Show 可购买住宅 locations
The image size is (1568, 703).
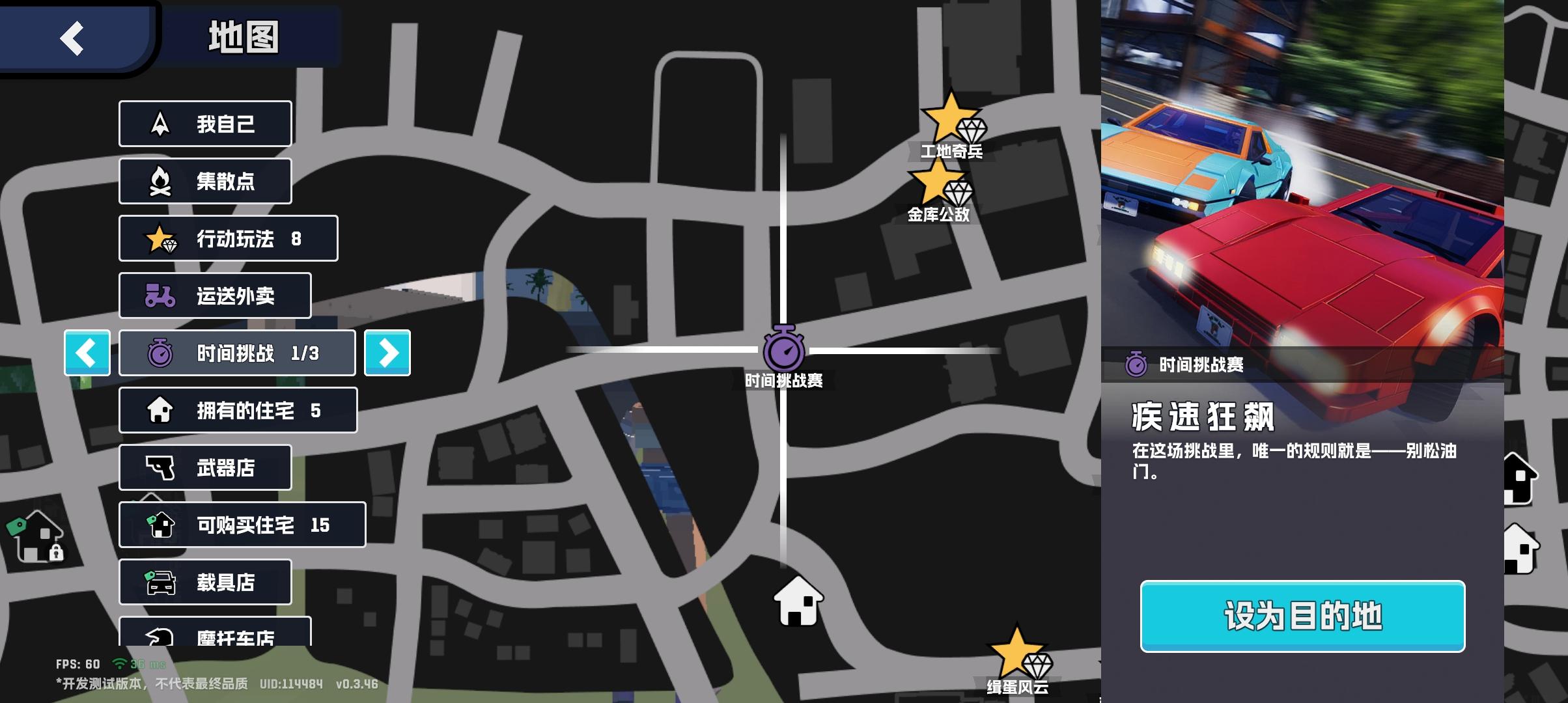tap(242, 525)
